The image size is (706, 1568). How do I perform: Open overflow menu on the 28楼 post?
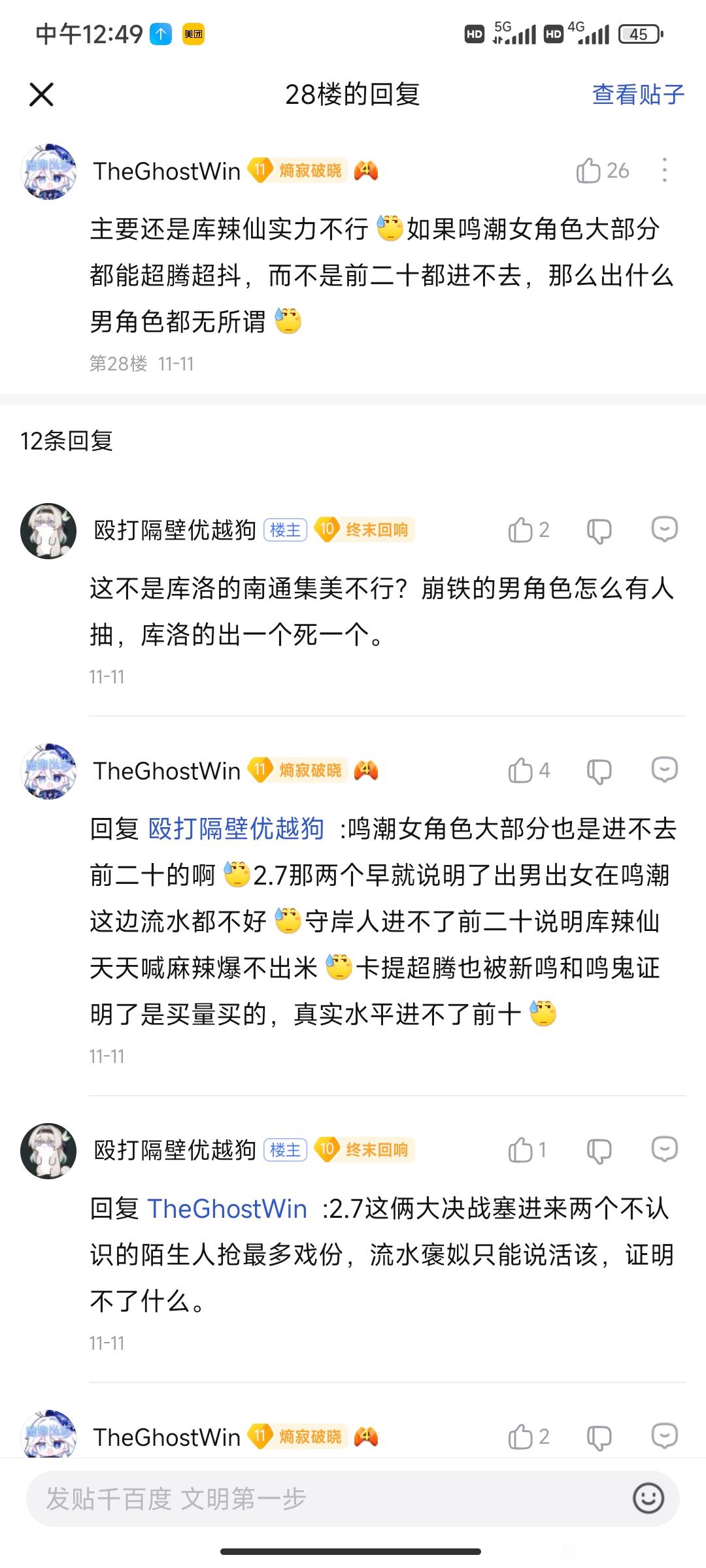tap(664, 171)
